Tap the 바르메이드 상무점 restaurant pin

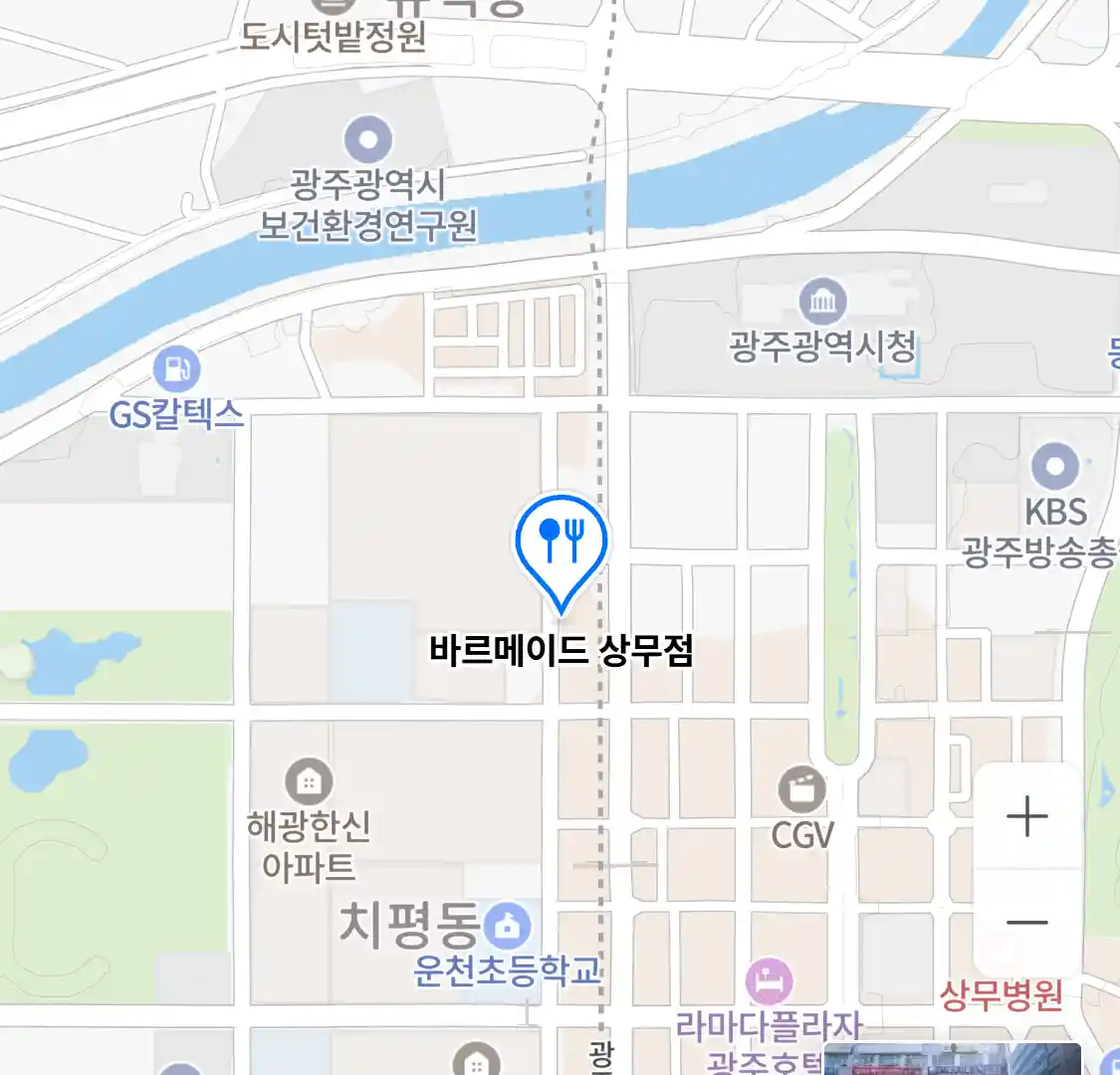coord(560,544)
